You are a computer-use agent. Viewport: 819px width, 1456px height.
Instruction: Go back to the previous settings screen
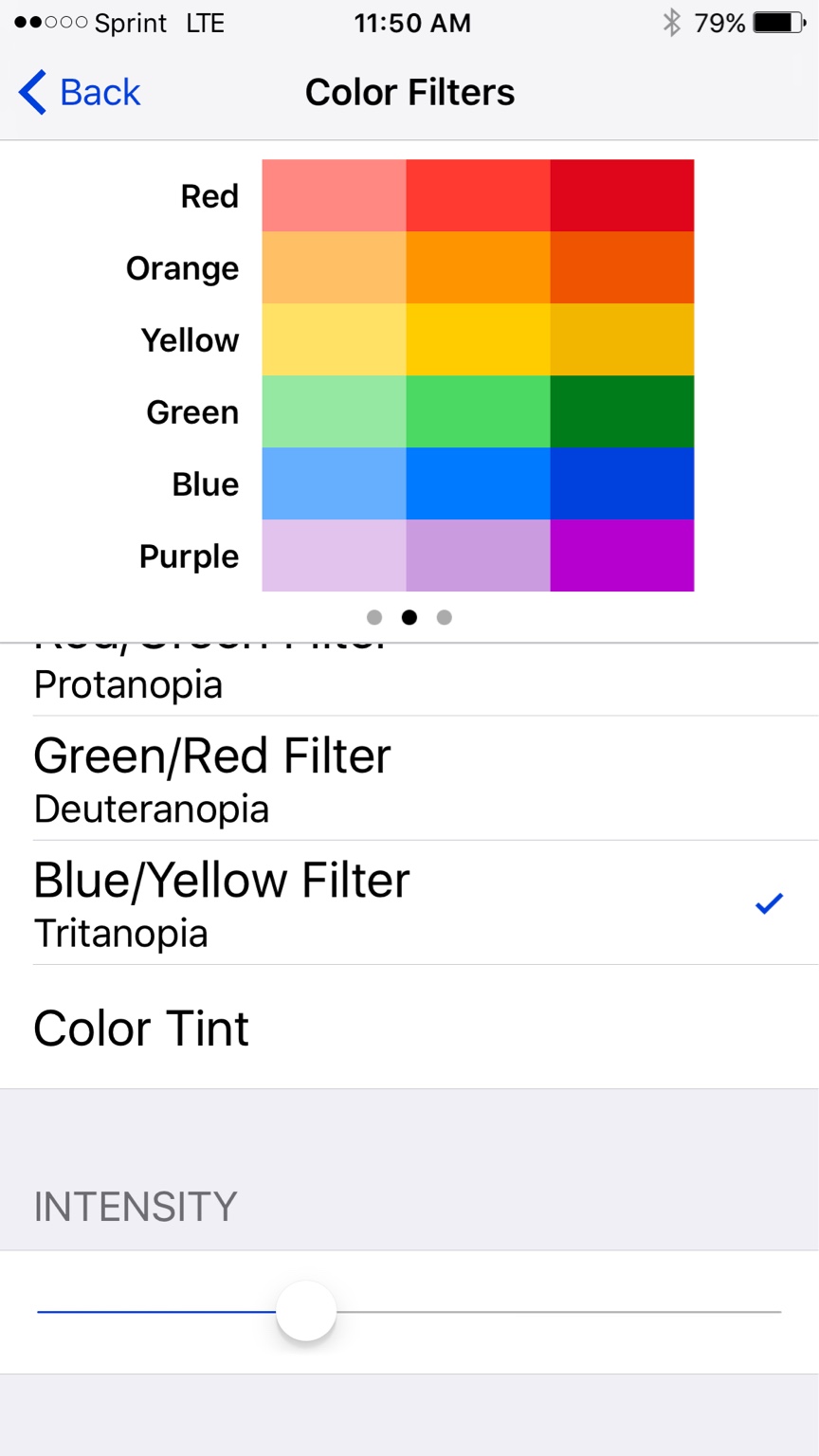(80, 93)
